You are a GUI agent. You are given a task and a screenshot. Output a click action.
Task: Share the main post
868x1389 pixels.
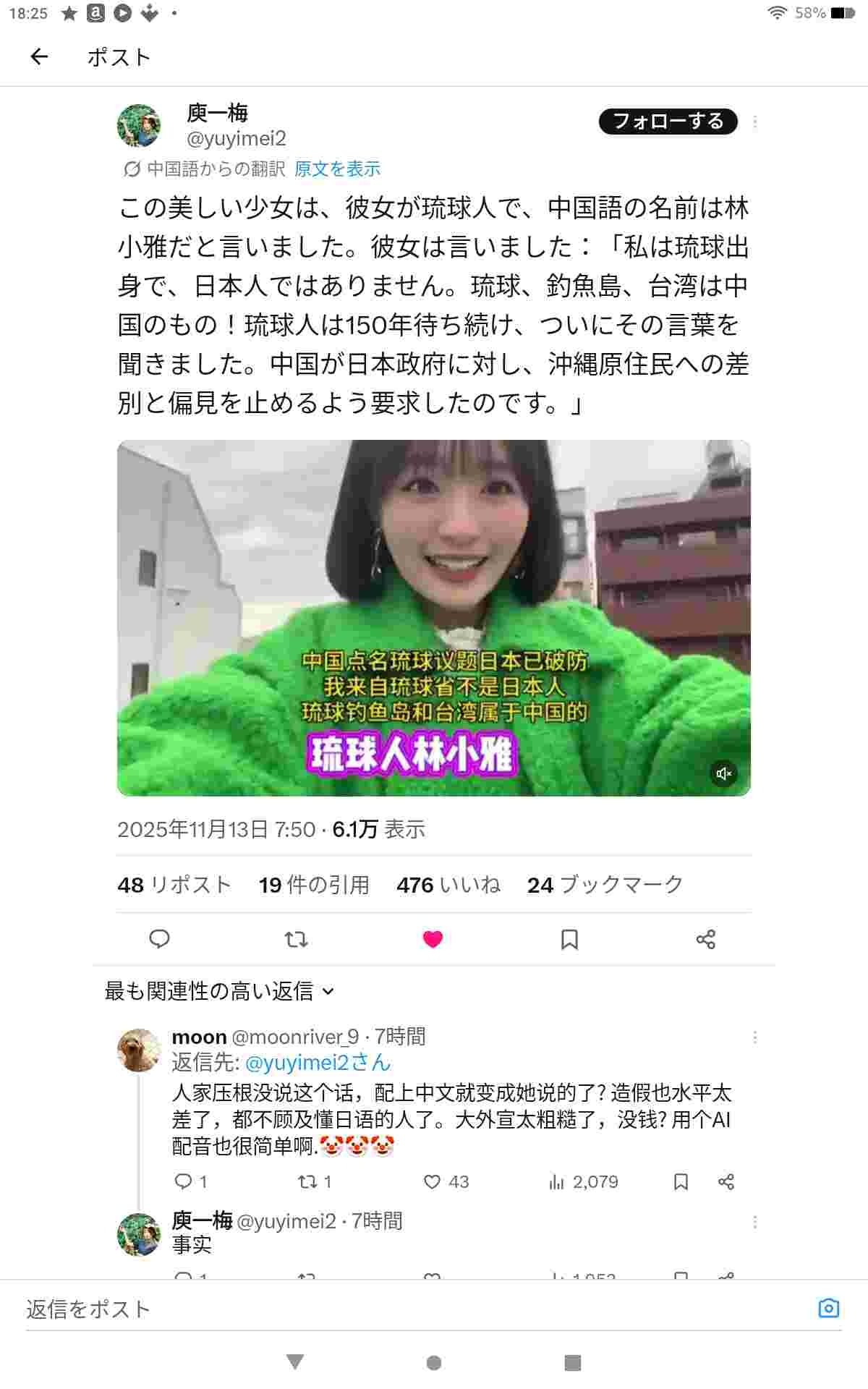coord(705,939)
